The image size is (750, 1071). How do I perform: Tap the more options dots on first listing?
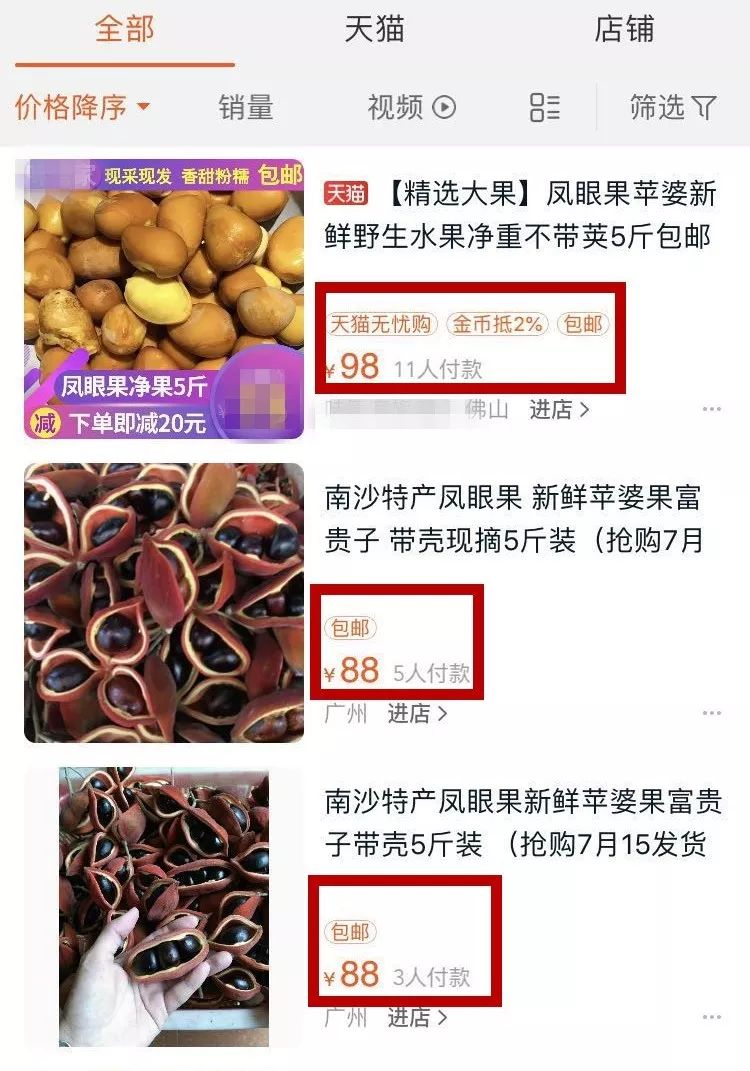pyautogui.click(x=712, y=409)
